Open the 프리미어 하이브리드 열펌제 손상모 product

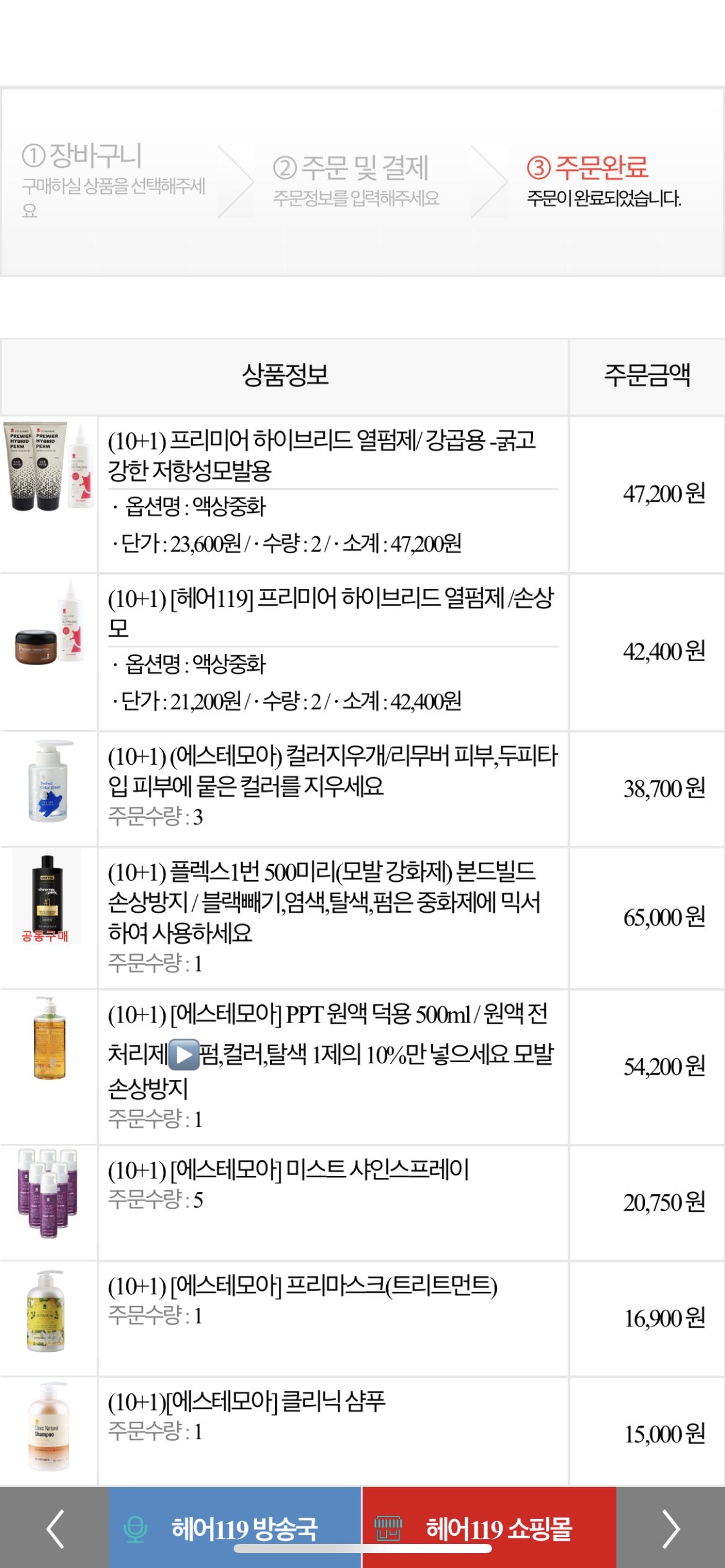point(331,612)
